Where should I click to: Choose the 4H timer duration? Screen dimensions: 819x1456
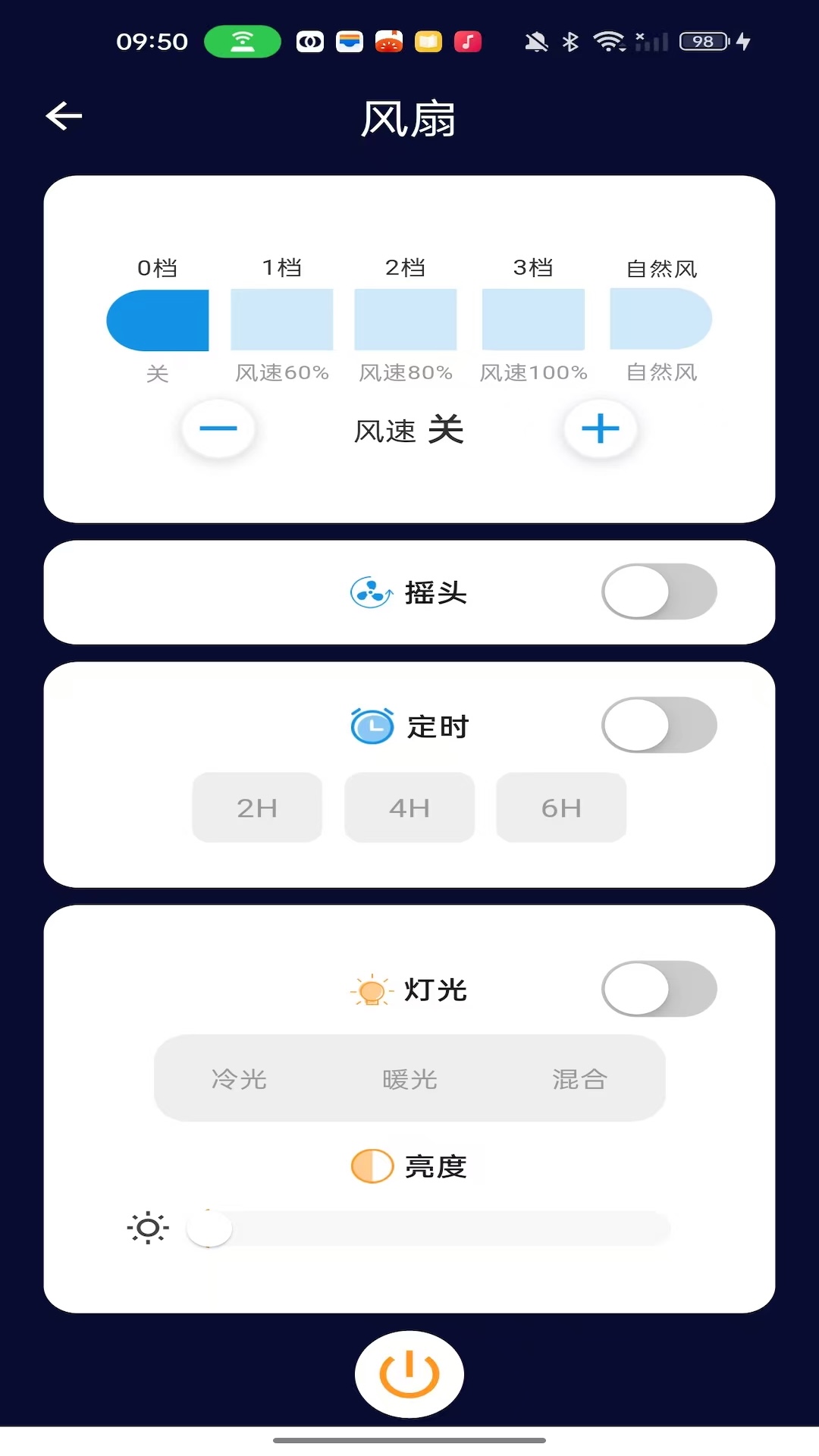pos(409,807)
